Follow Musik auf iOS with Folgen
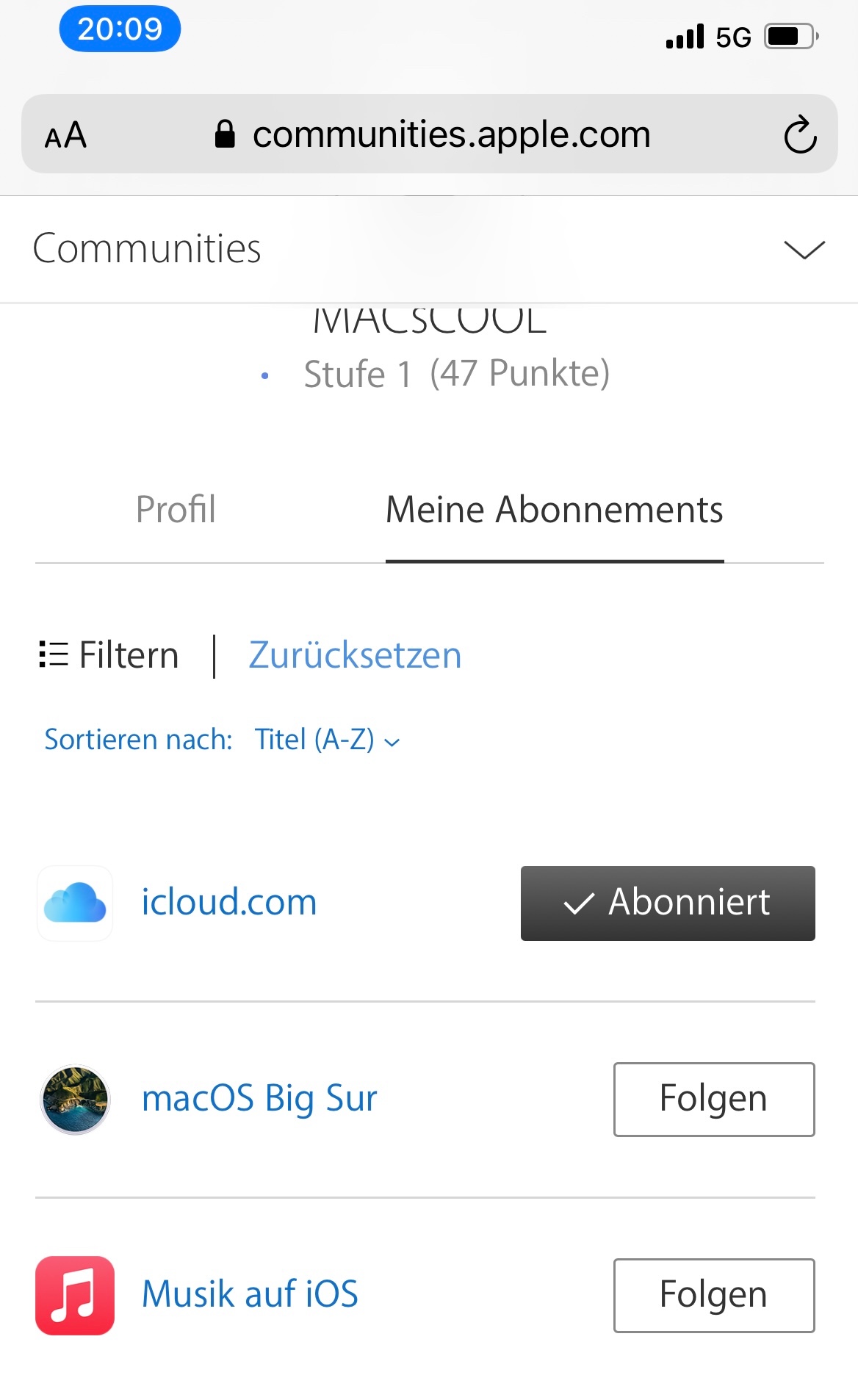This screenshot has width=858, height=1400. (x=713, y=1295)
